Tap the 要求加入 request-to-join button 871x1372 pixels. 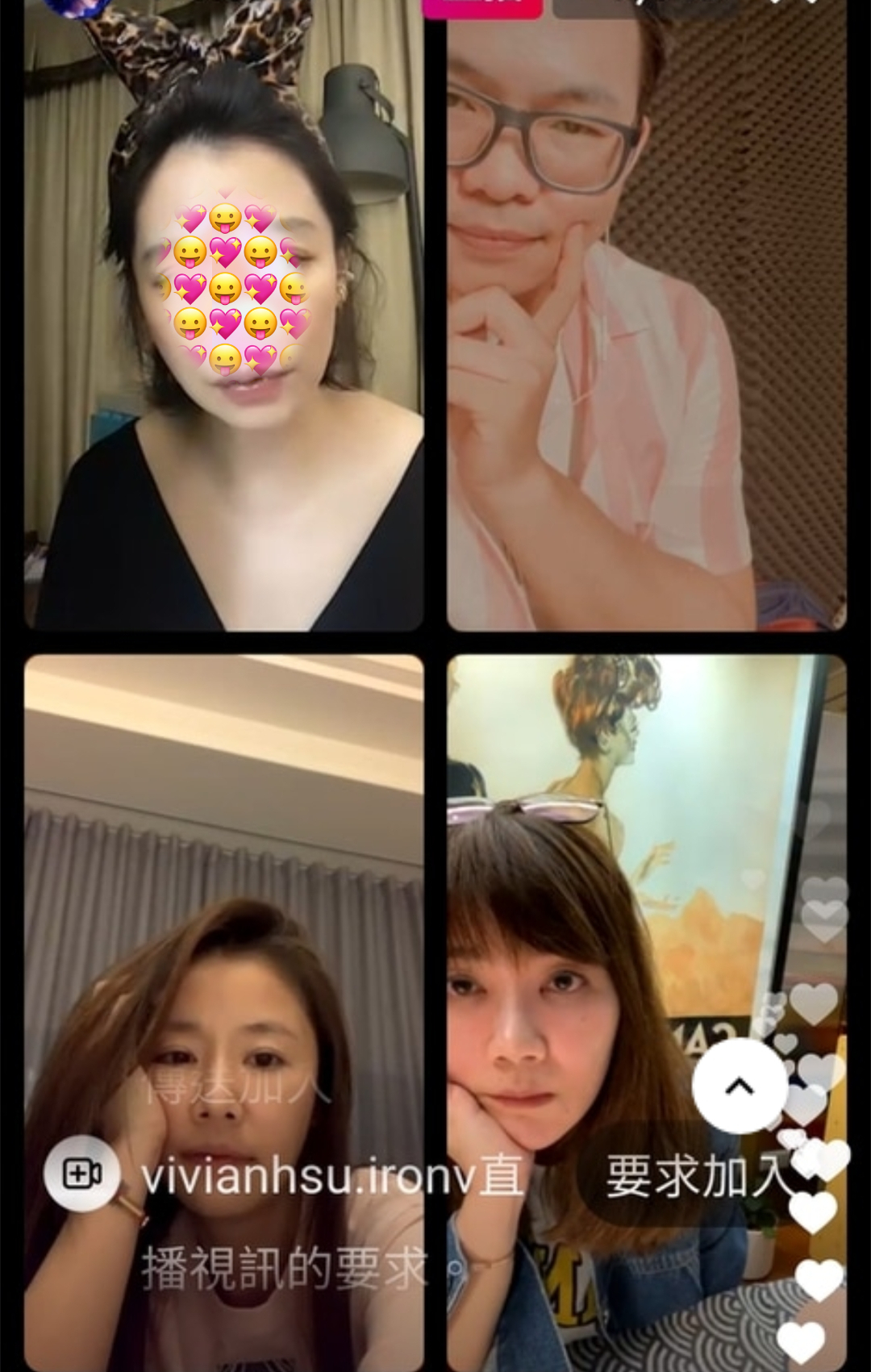point(698,1175)
